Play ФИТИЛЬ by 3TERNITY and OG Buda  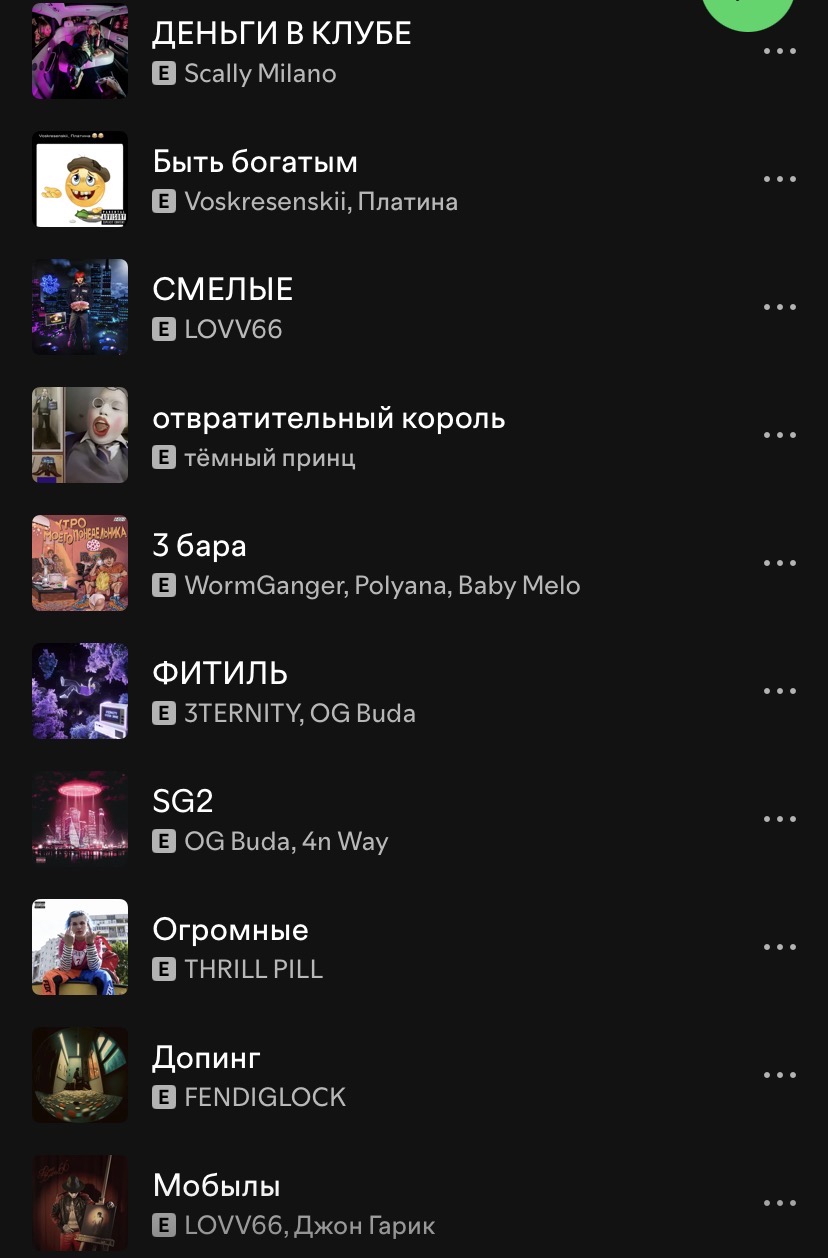[x=220, y=674]
